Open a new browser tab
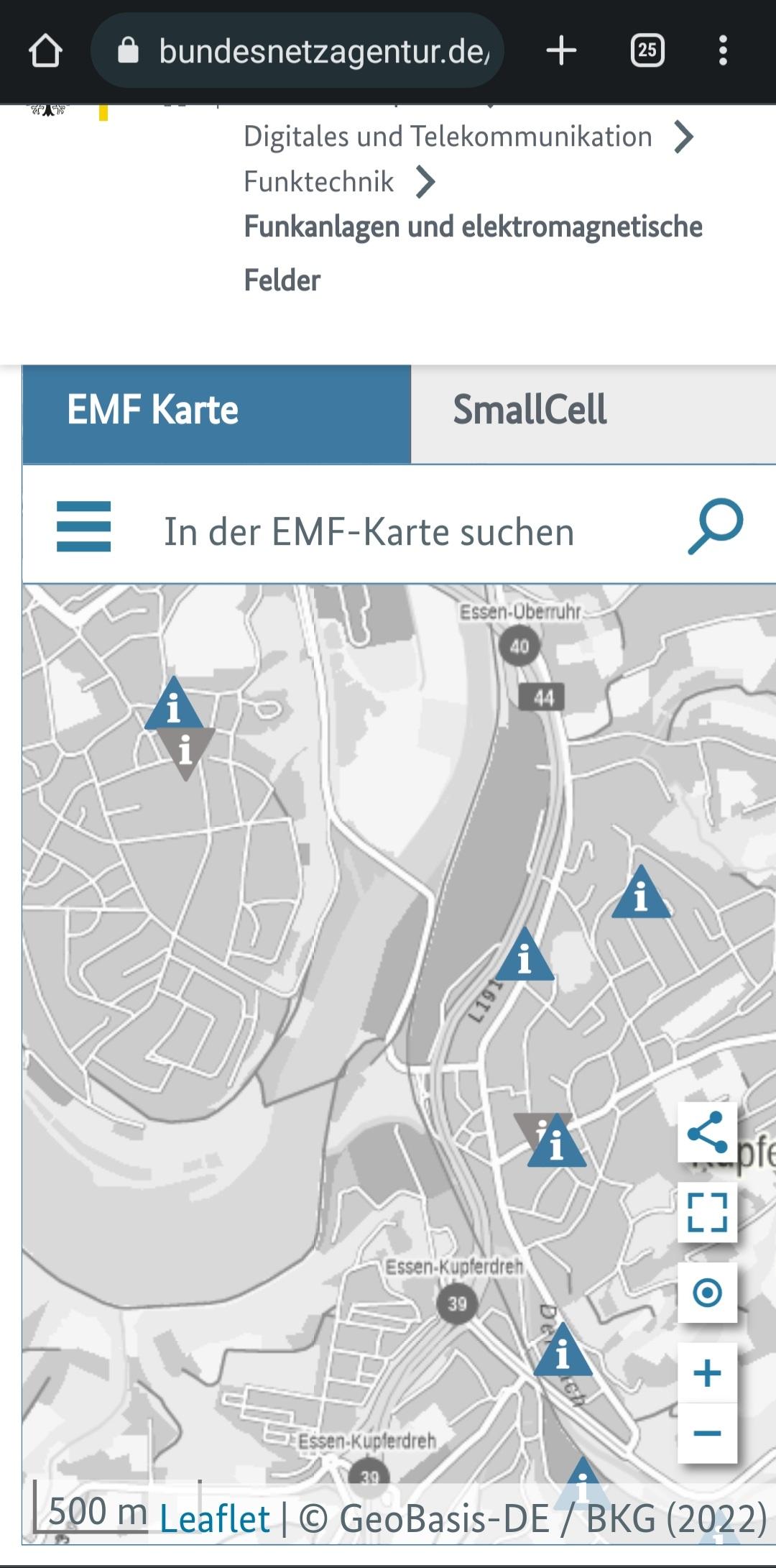Image resolution: width=776 pixels, height=1568 pixels. click(x=561, y=51)
